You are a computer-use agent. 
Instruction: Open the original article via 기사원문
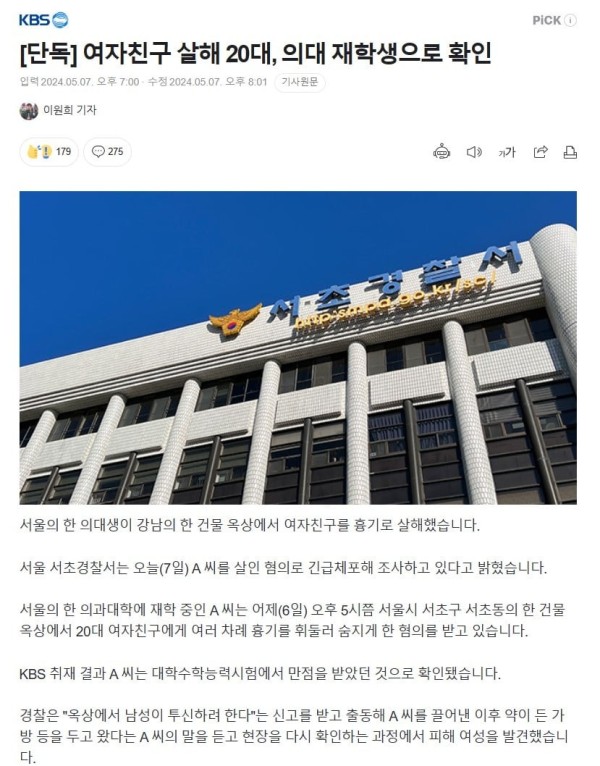point(298,82)
